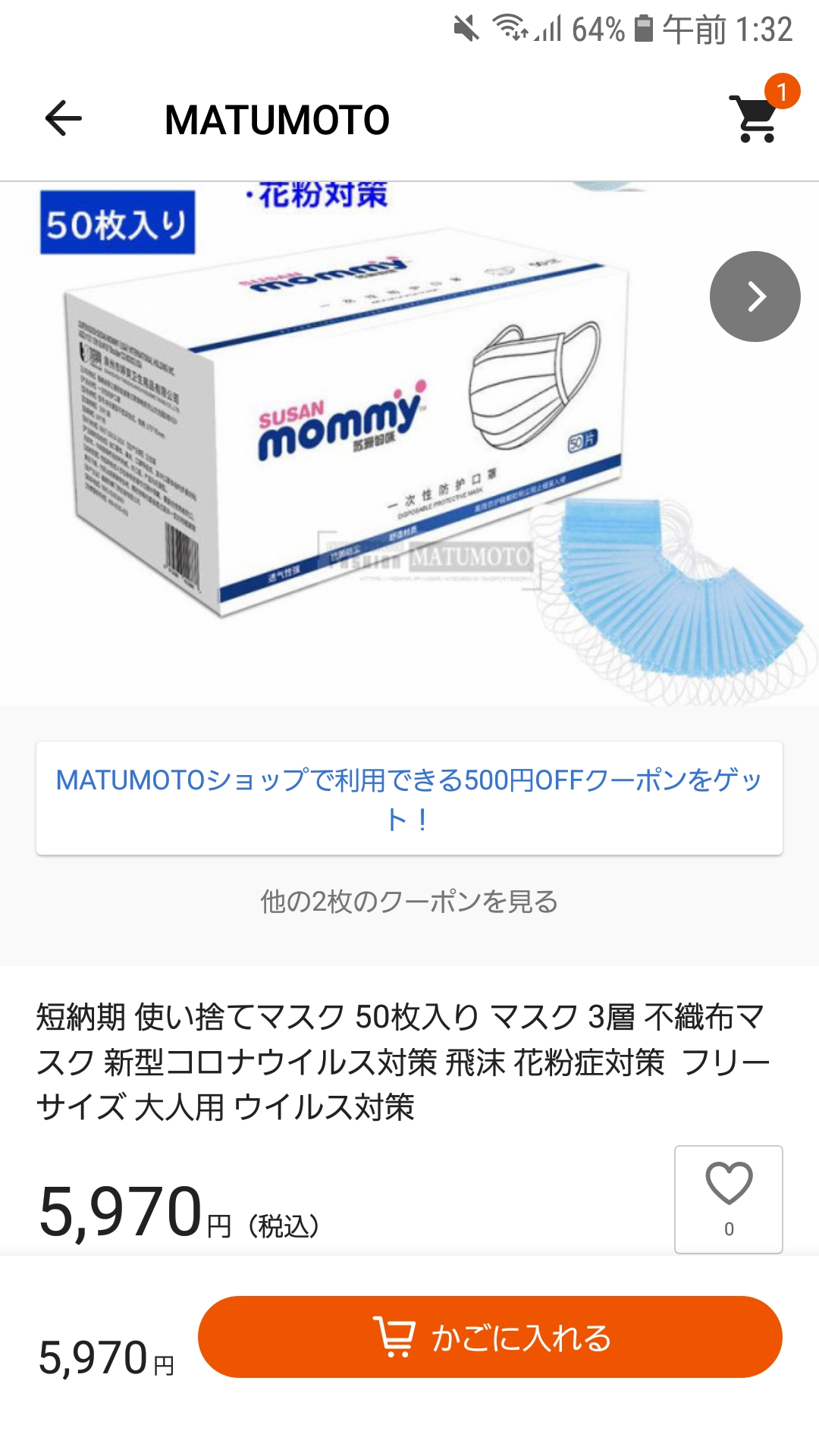Viewport: 819px width, 1456px height.
Task: Tap かごに入れる to add to cart
Action: point(490,1337)
